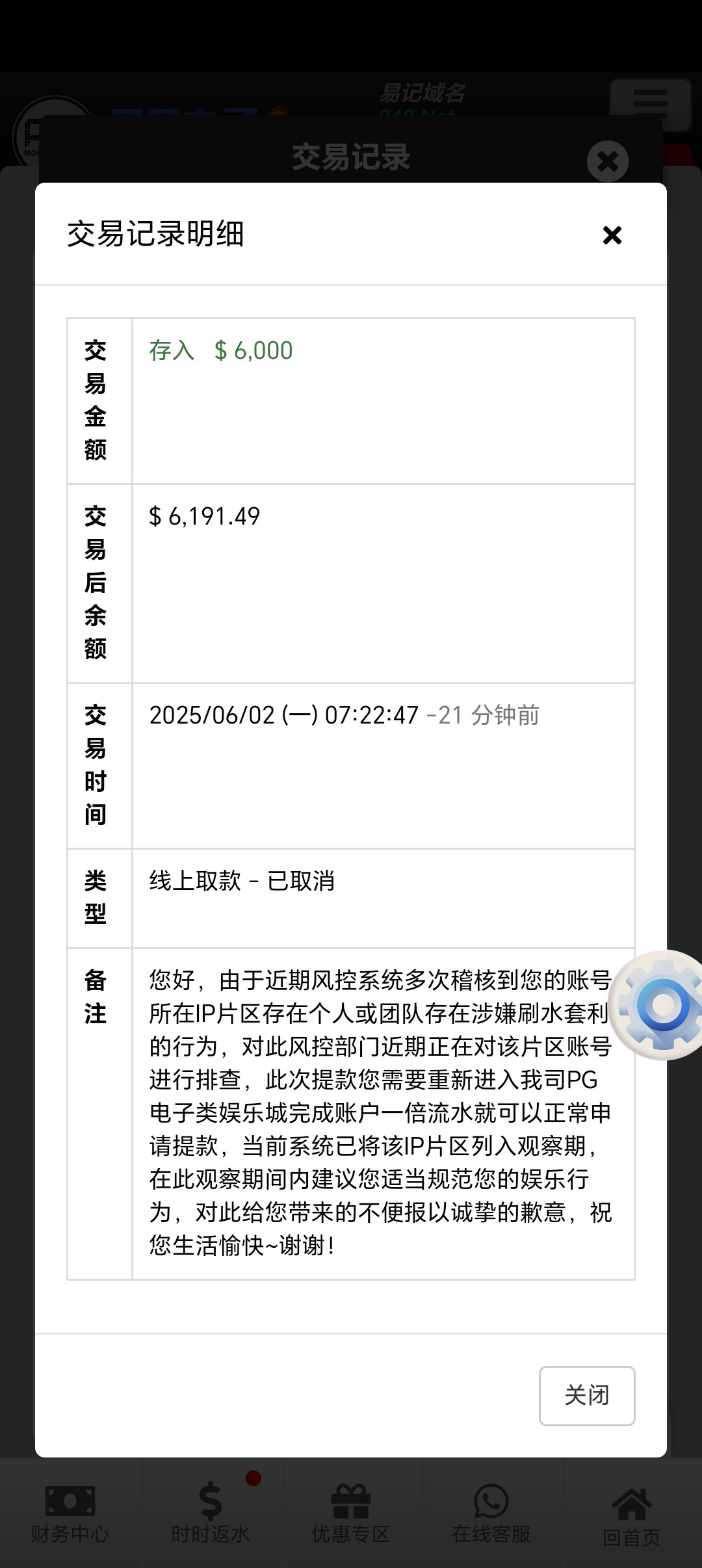Close the transaction detail dialog with X
702x1568 pixels.
(612, 235)
